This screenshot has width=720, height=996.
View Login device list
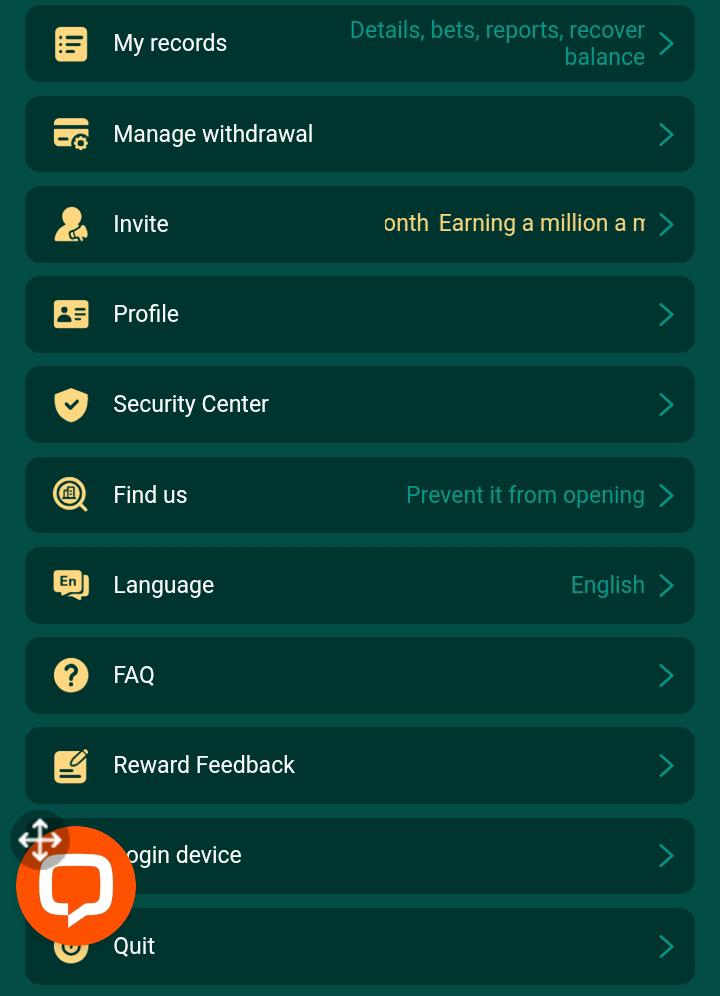click(400, 856)
